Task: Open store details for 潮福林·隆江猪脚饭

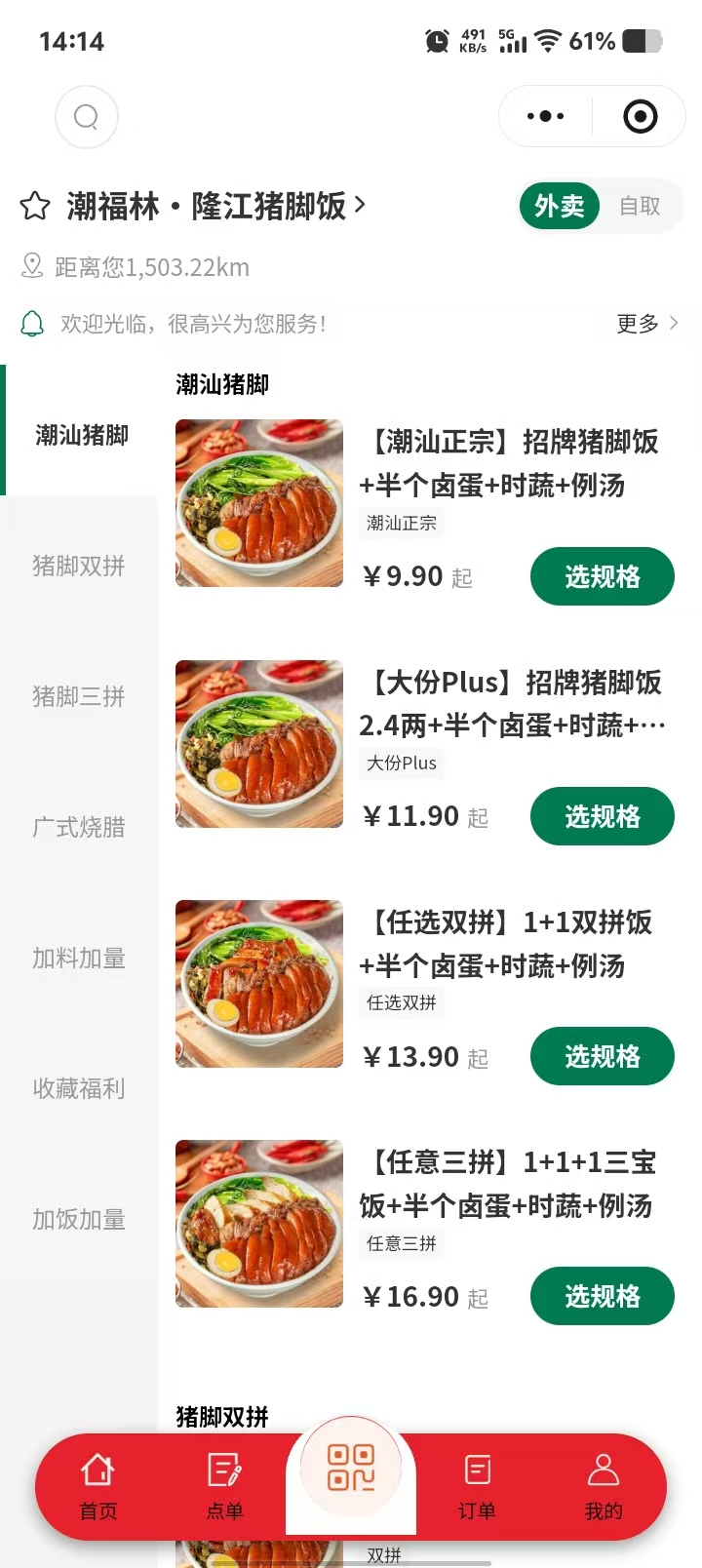Action: coord(216,206)
